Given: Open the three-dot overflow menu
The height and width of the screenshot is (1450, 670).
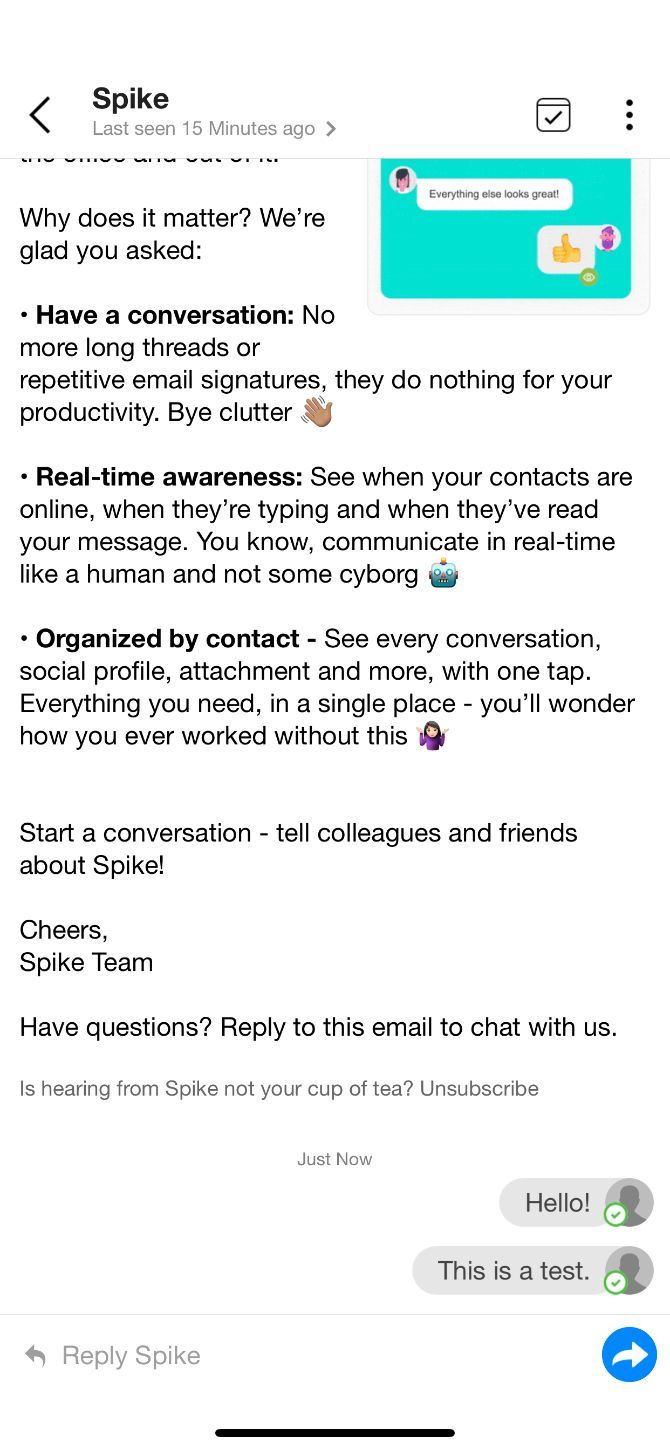Looking at the screenshot, I should 629,114.
